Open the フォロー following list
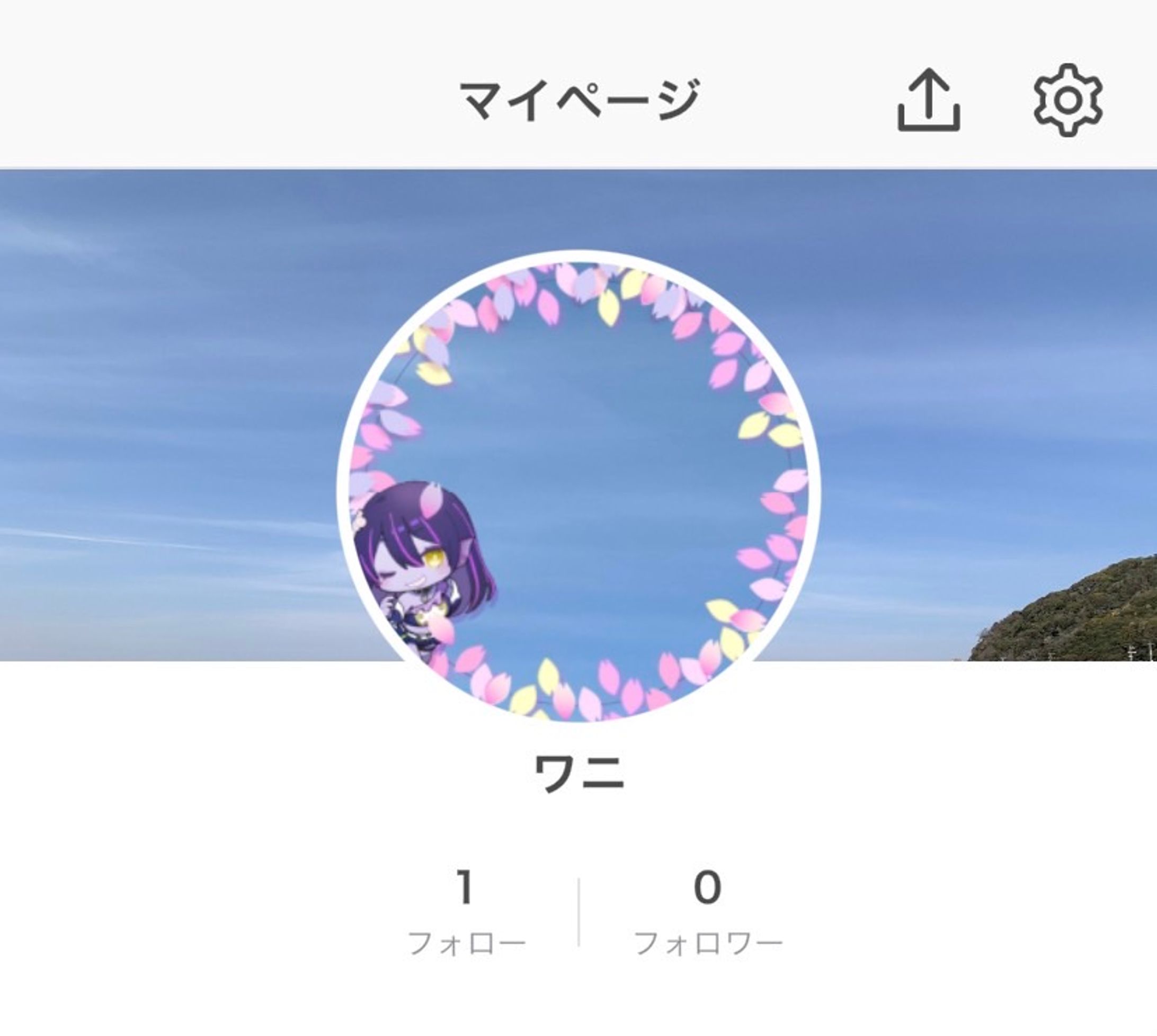Image resolution: width=1157 pixels, height=1036 pixels. pyautogui.click(x=466, y=912)
